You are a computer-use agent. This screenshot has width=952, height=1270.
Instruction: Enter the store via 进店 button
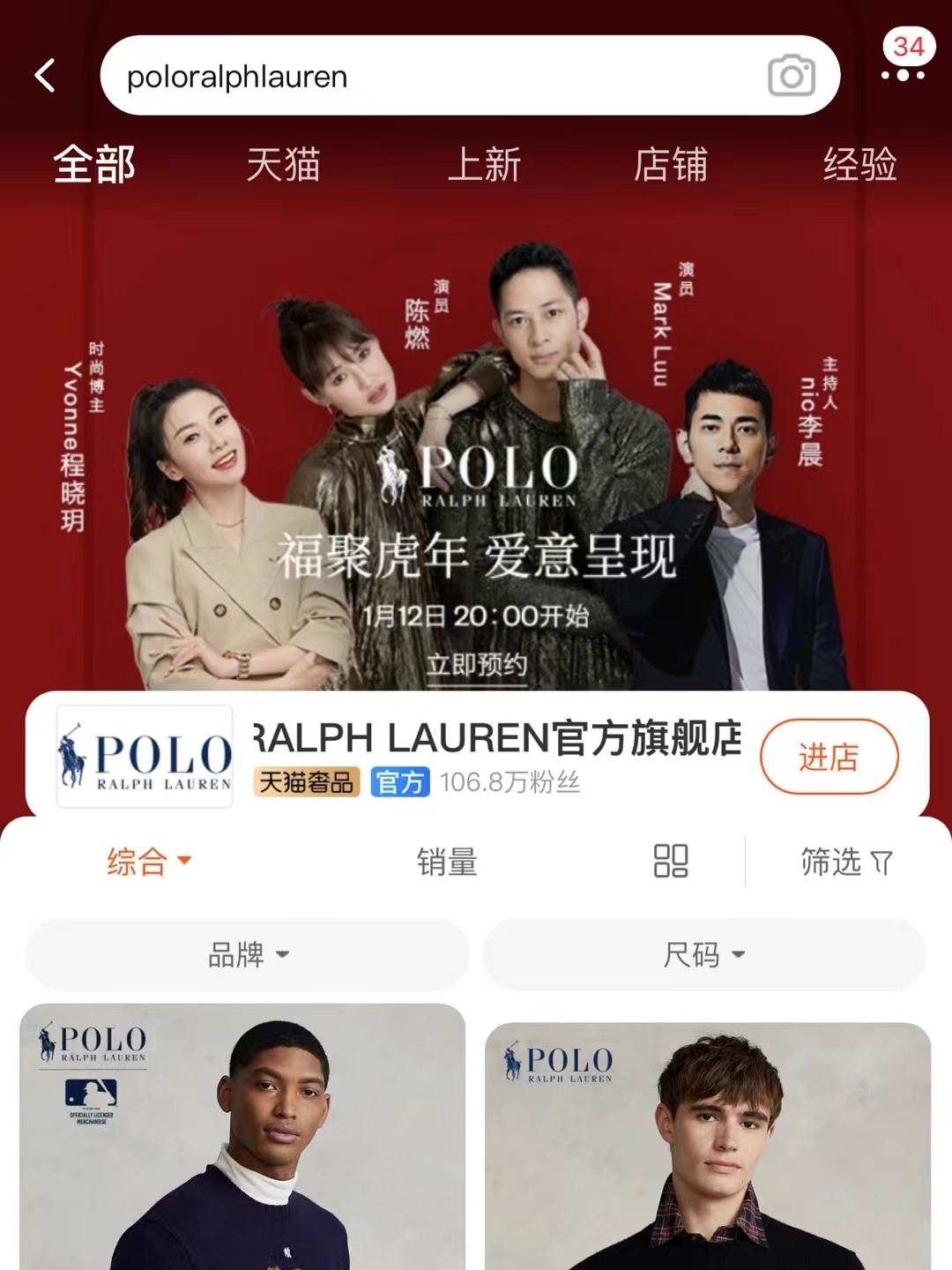pos(829,757)
